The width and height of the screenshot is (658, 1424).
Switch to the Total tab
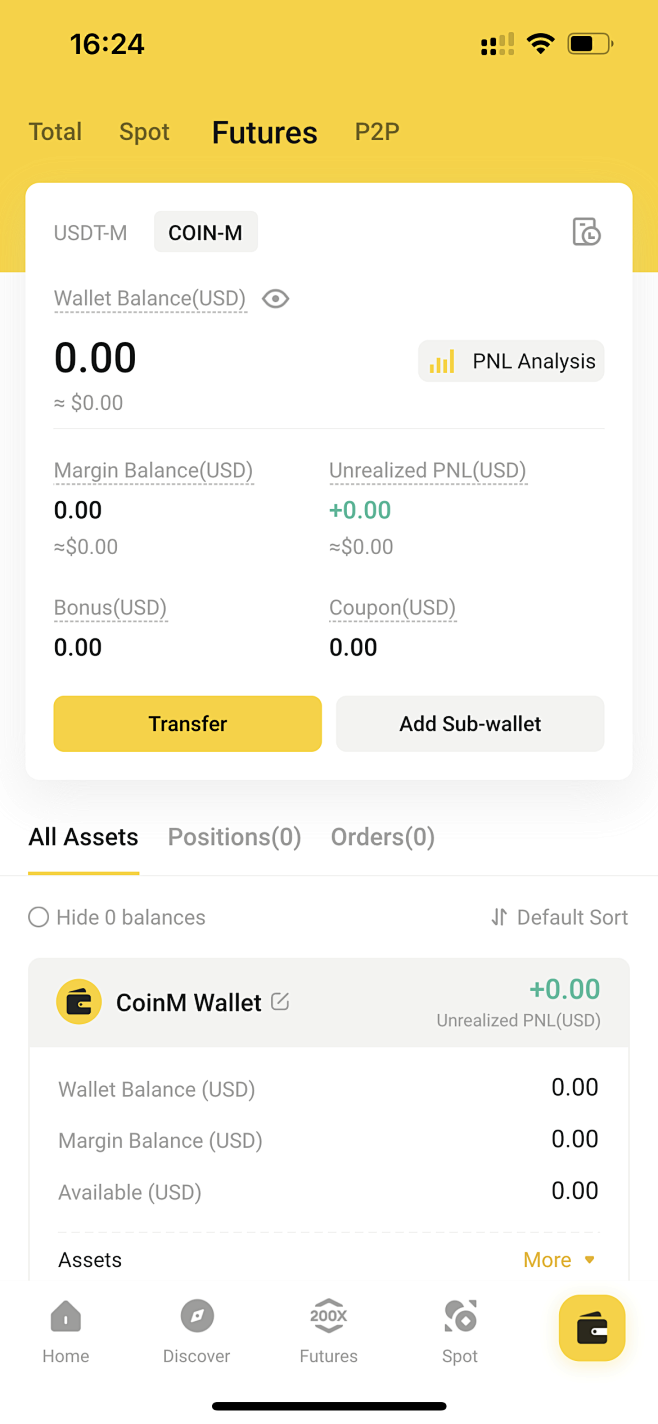pyautogui.click(x=55, y=132)
